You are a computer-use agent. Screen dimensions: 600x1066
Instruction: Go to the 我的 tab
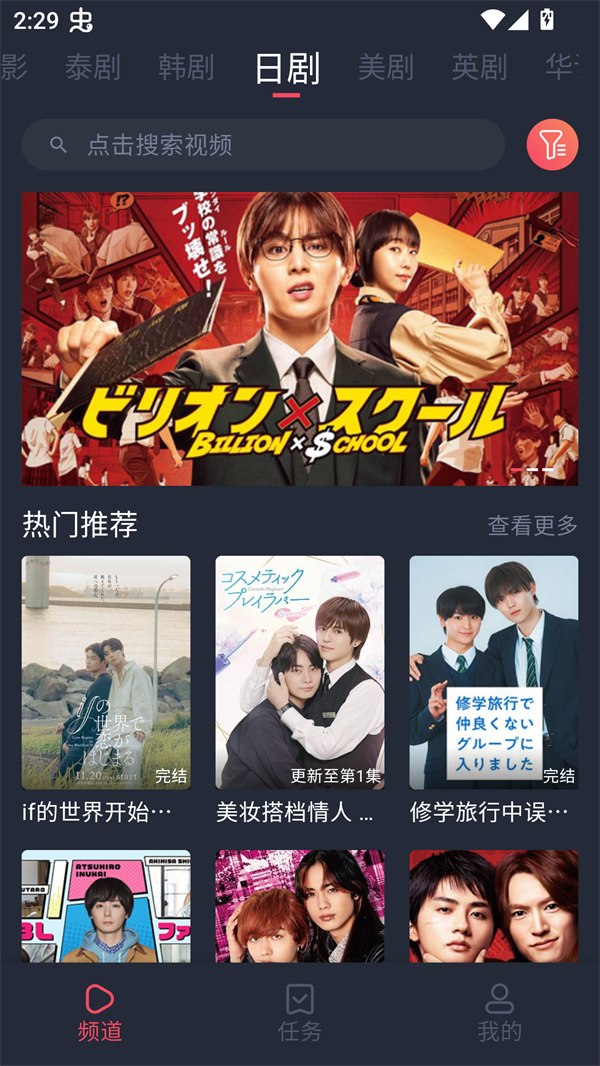499,1012
